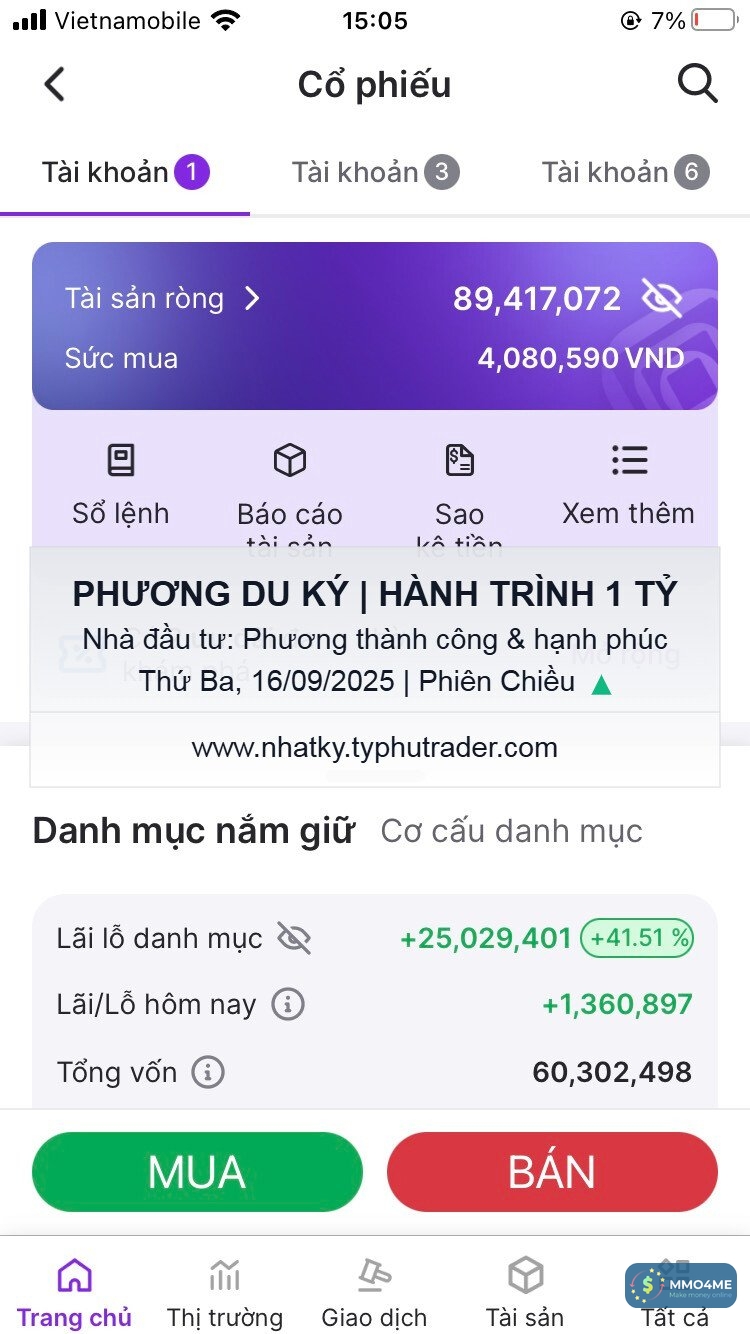This screenshot has width=750, height=1334.
Task: Tap Xem thêm for more options
Action: click(x=628, y=483)
